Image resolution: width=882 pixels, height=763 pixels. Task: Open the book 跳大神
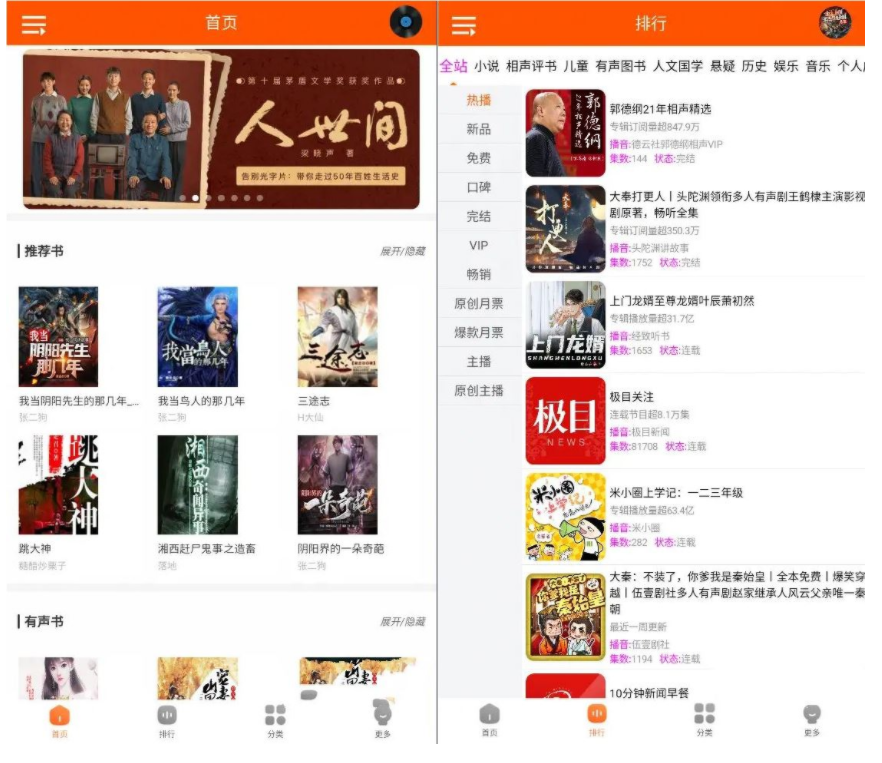coord(58,485)
